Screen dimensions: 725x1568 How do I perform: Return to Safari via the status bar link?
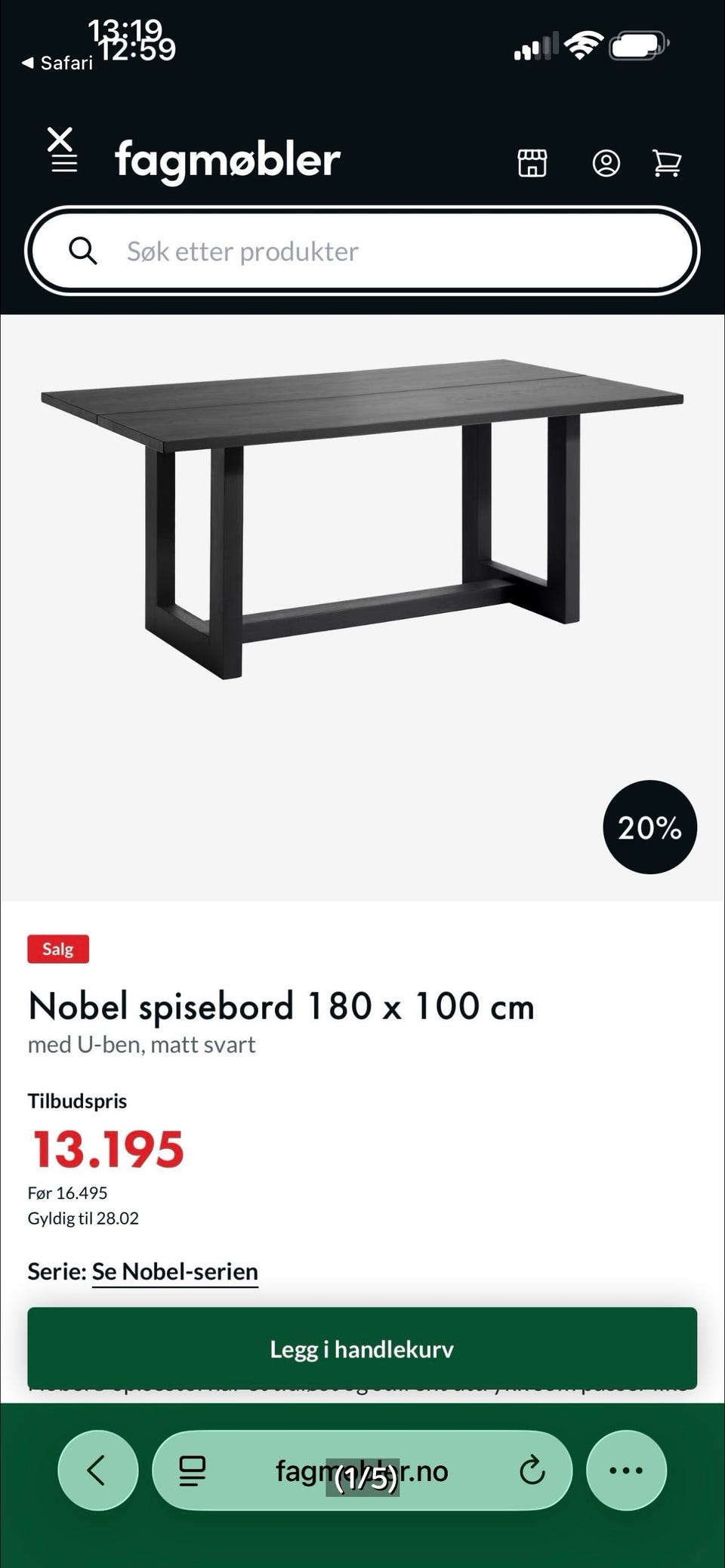click(x=57, y=63)
